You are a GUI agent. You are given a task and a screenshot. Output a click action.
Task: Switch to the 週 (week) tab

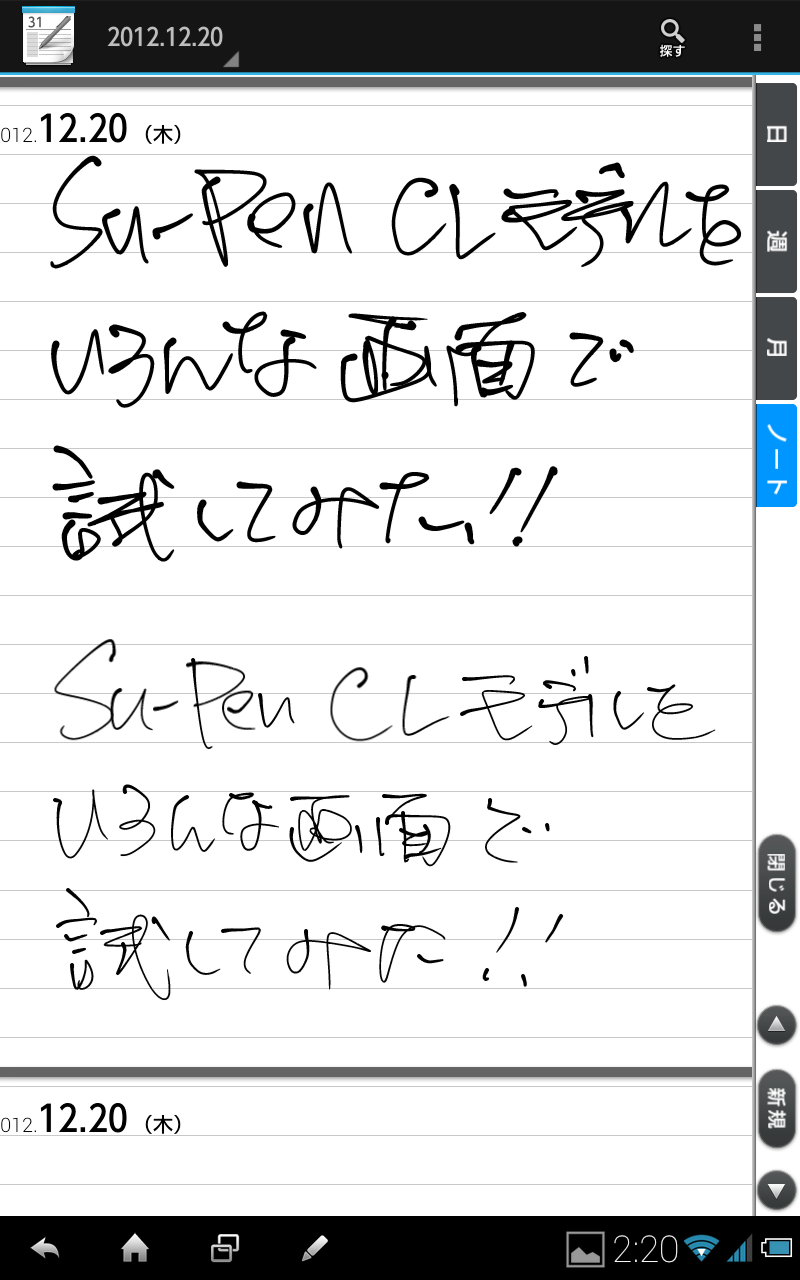776,241
